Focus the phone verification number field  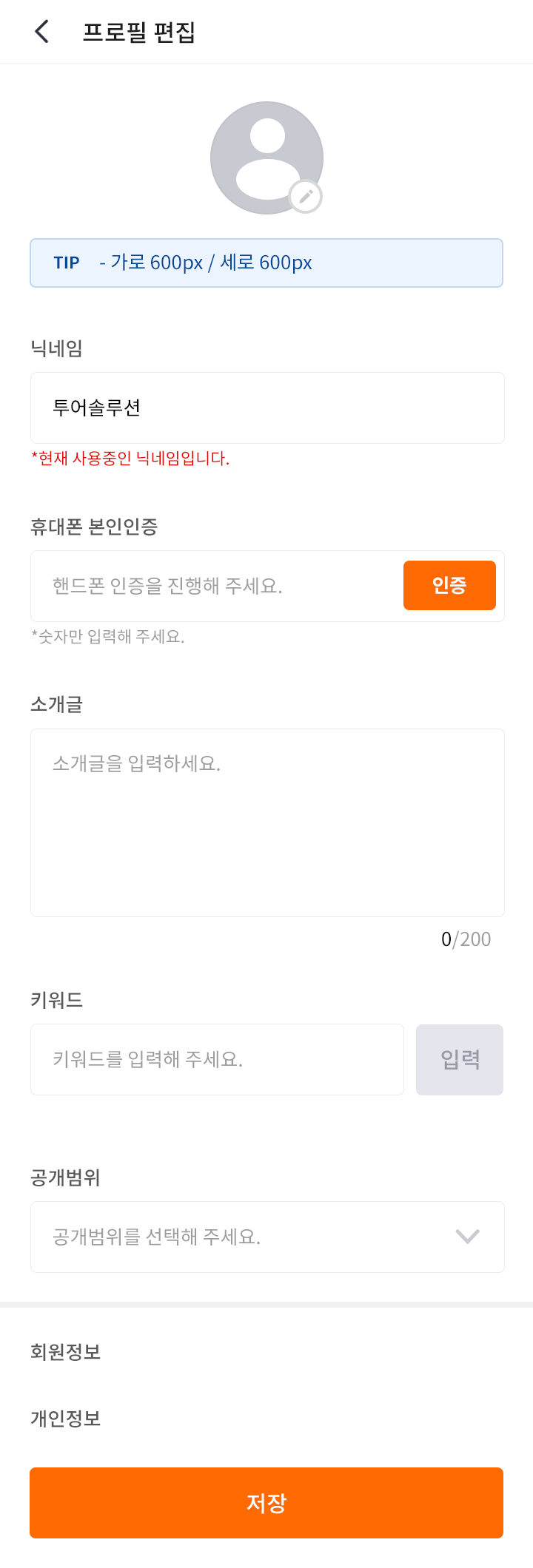click(x=216, y=586)
